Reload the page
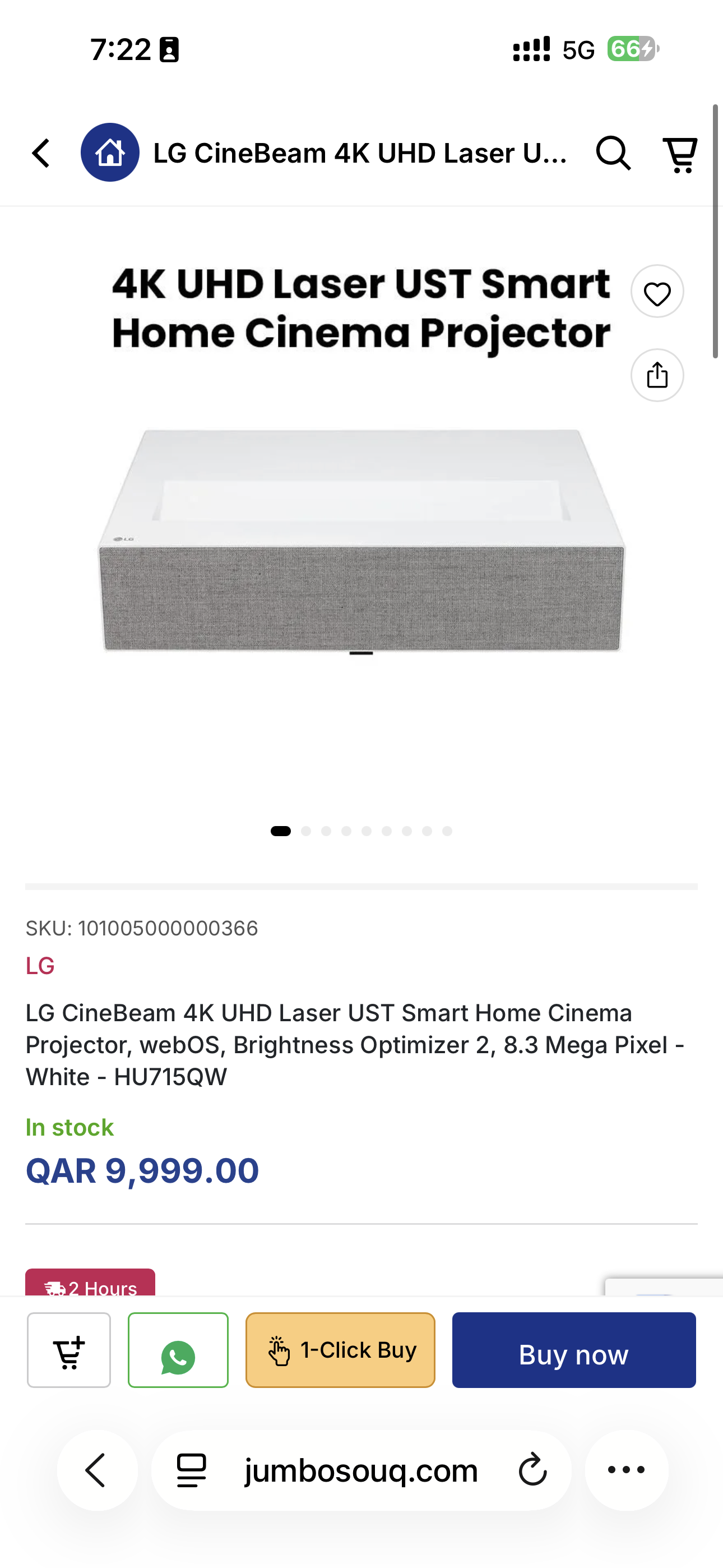723x1568 pixels. click(533, 1470)
